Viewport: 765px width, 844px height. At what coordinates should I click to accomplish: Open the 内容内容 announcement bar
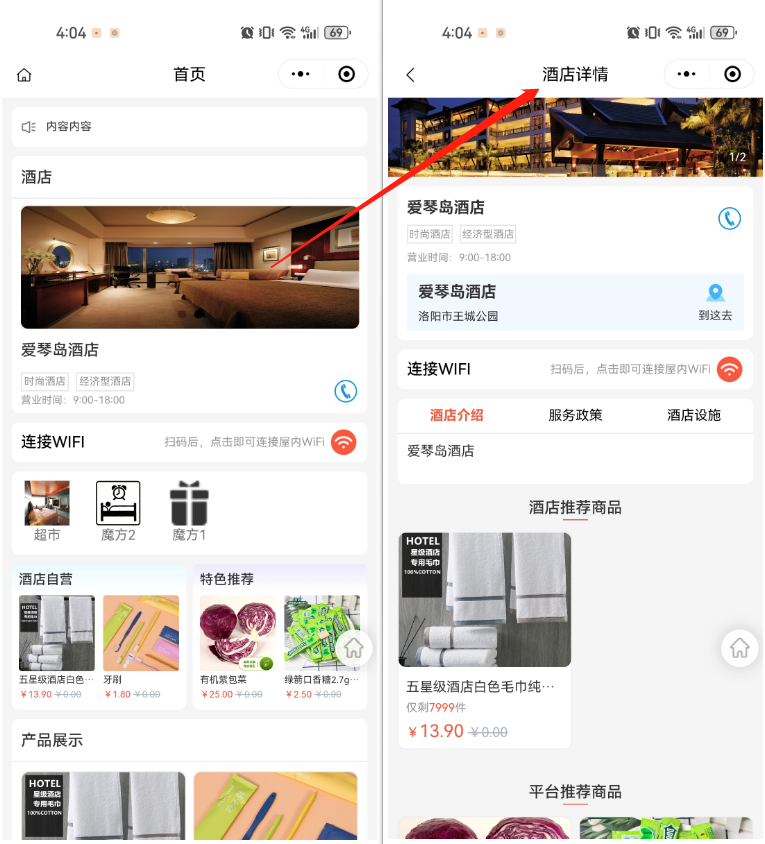pos(190,127)
